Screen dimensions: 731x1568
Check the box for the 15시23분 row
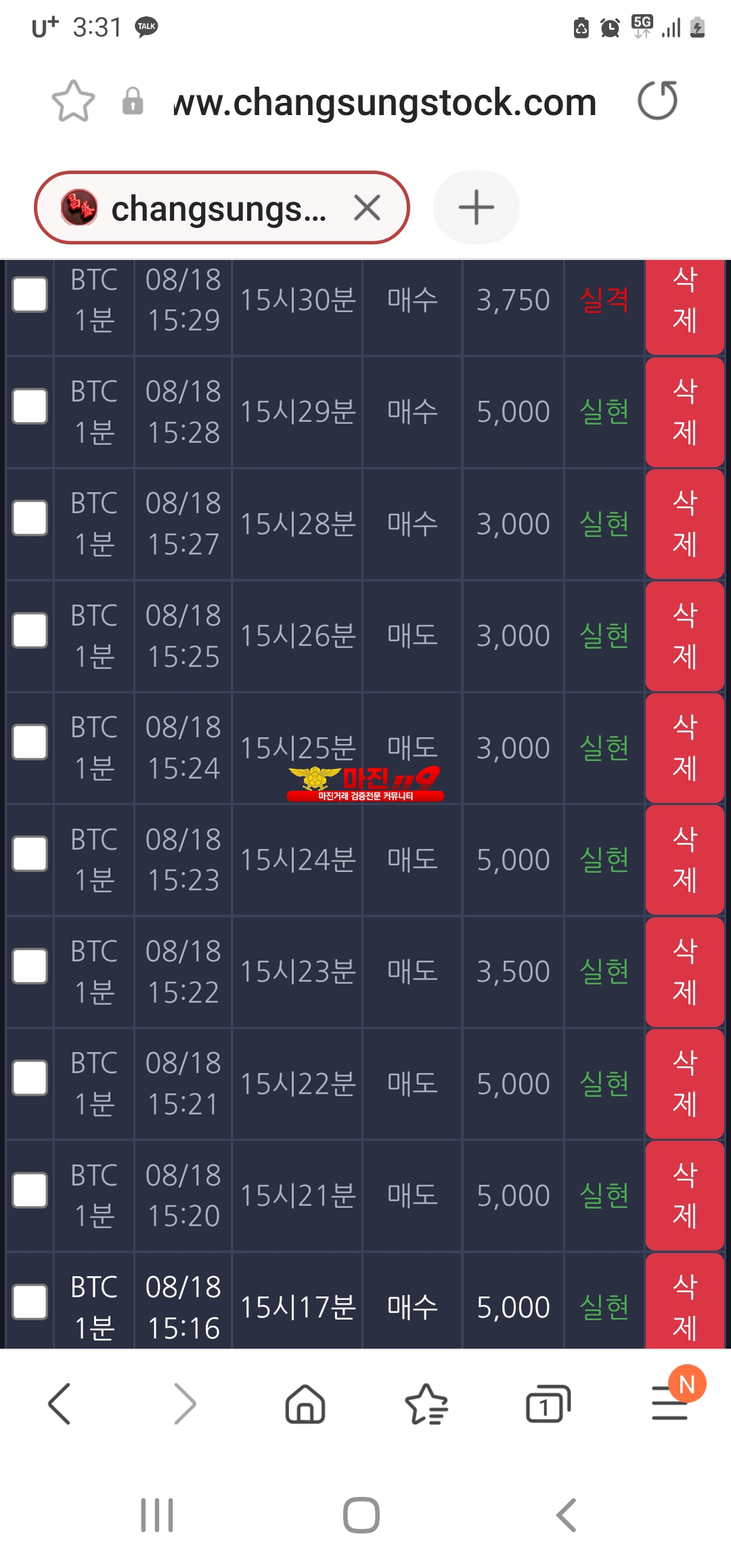pos(30,966)
